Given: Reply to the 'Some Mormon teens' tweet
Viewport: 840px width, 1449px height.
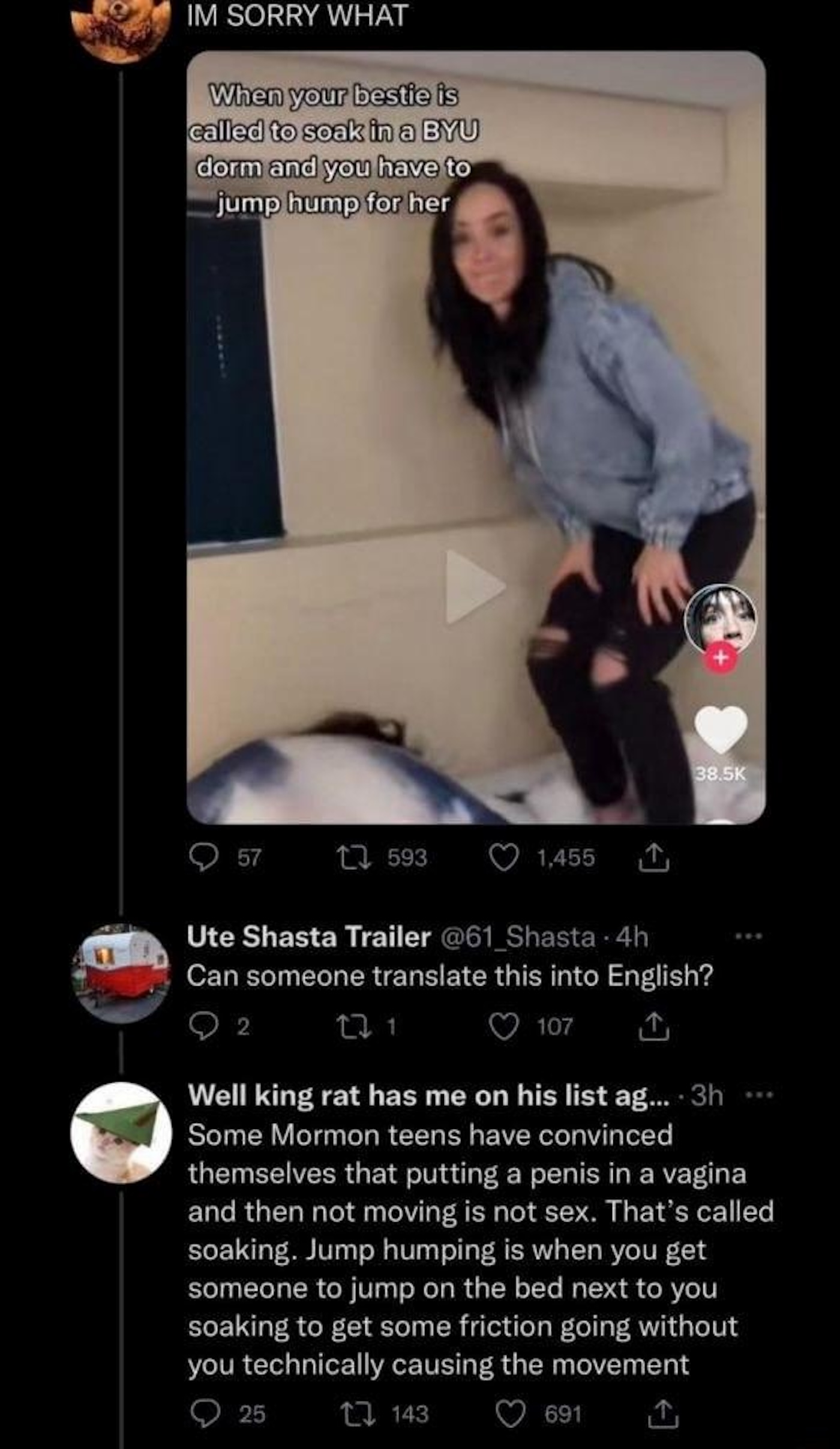Looking at the screenshot, I should tap(205, 1414).
